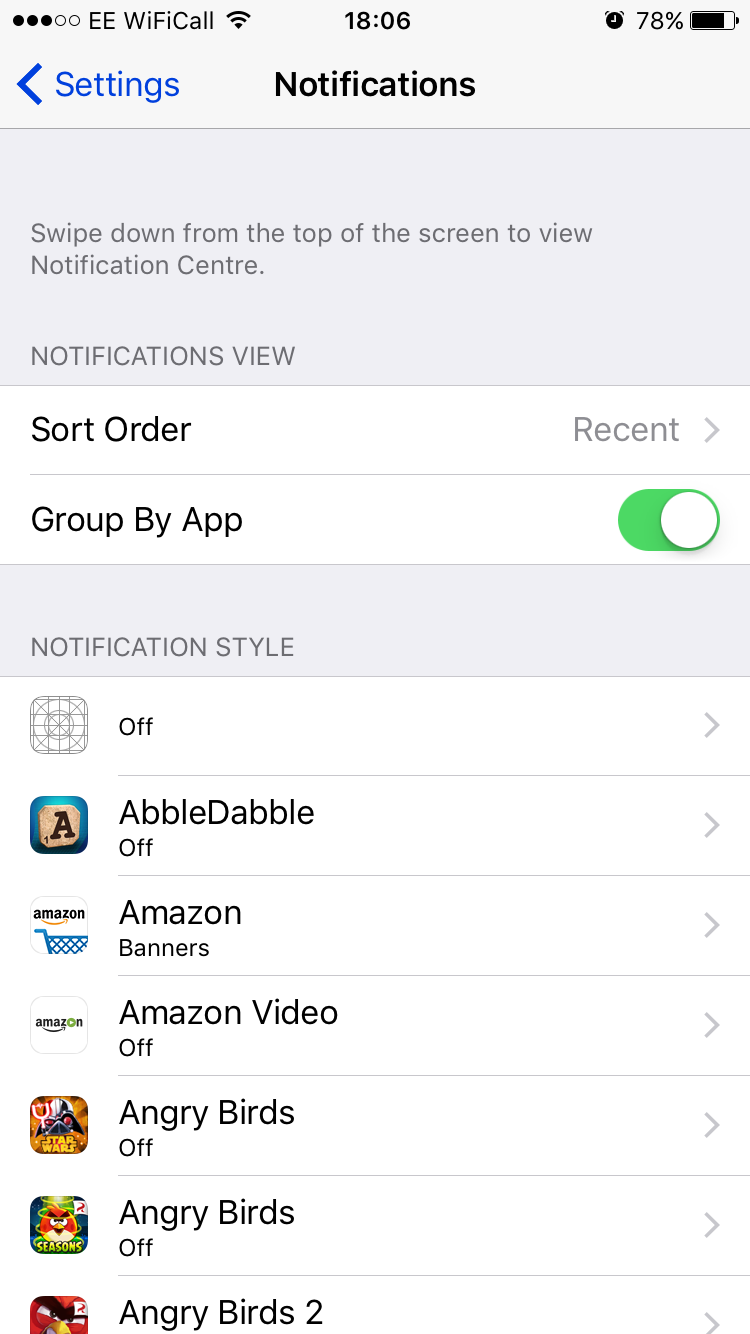This screenshot has width=750, height=1334.
Task: Toggle off Group By App
Action: tap(668, 520)
